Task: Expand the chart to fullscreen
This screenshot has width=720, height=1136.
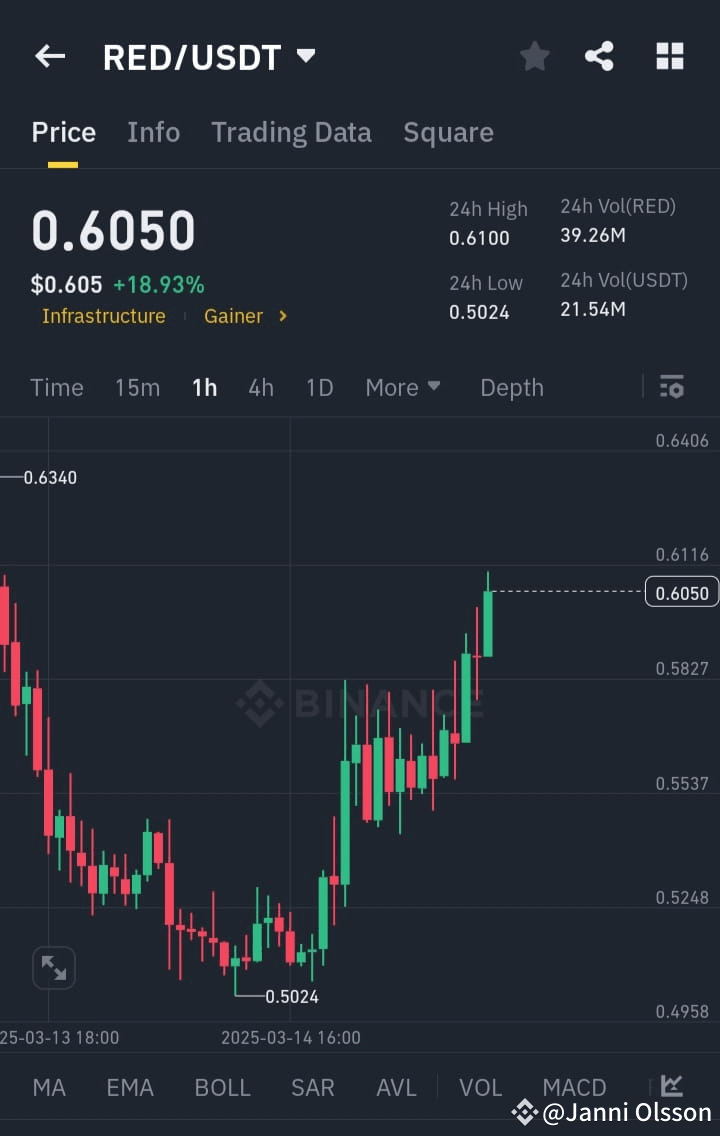Action: 53,967
